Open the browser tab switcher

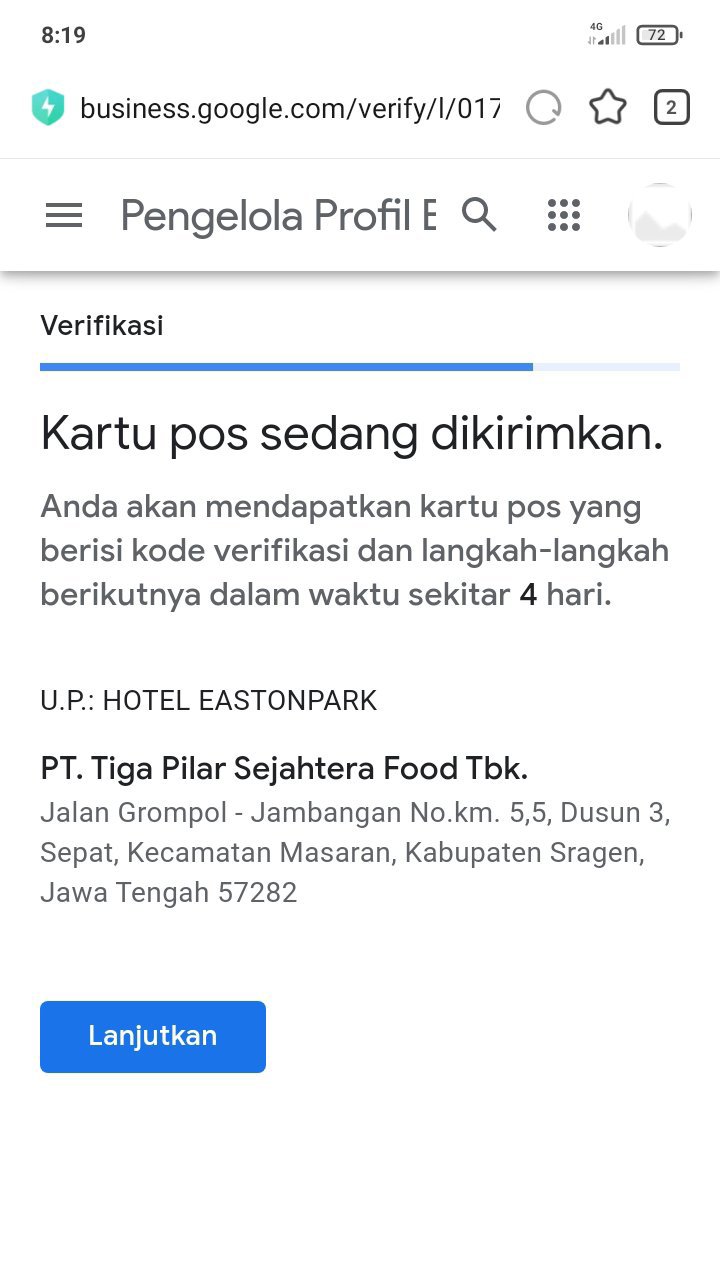point(671,108)
